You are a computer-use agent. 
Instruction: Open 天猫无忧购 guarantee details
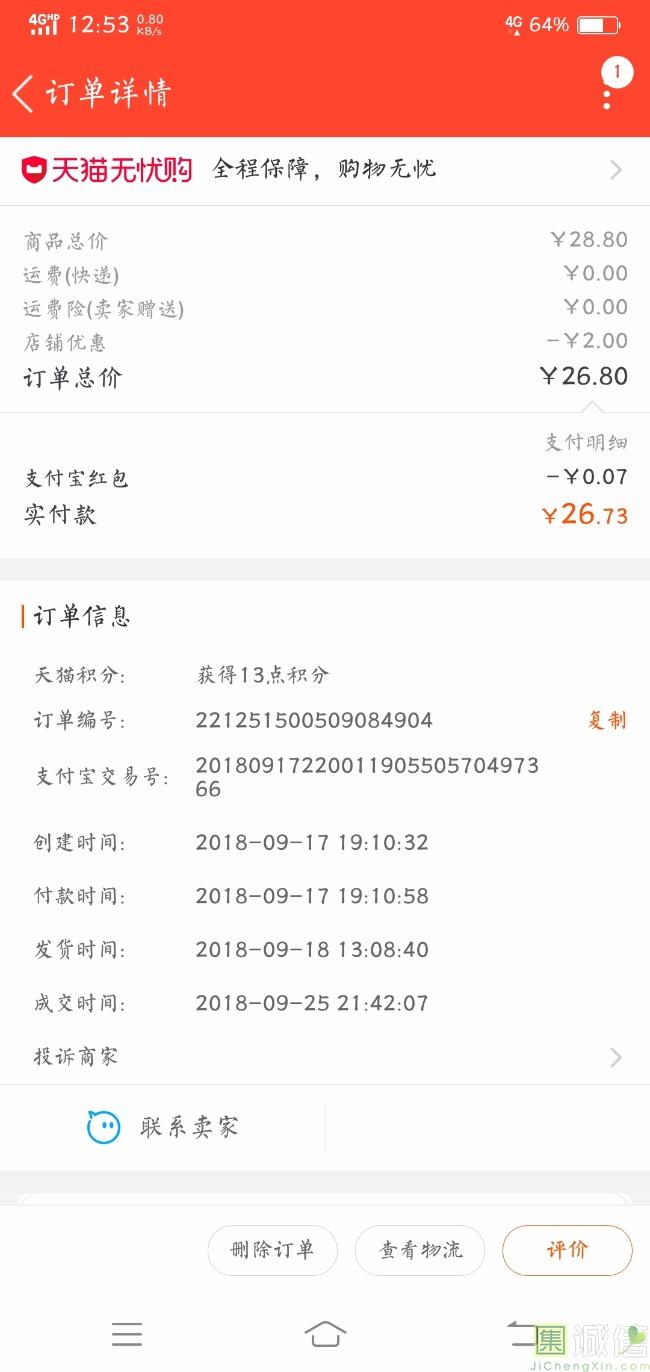325,169
